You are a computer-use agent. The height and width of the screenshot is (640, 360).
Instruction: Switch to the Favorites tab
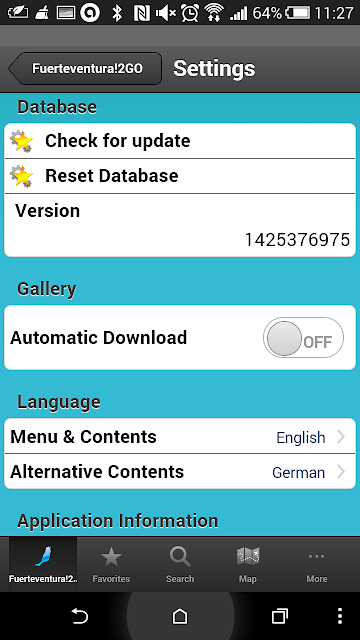111,564
